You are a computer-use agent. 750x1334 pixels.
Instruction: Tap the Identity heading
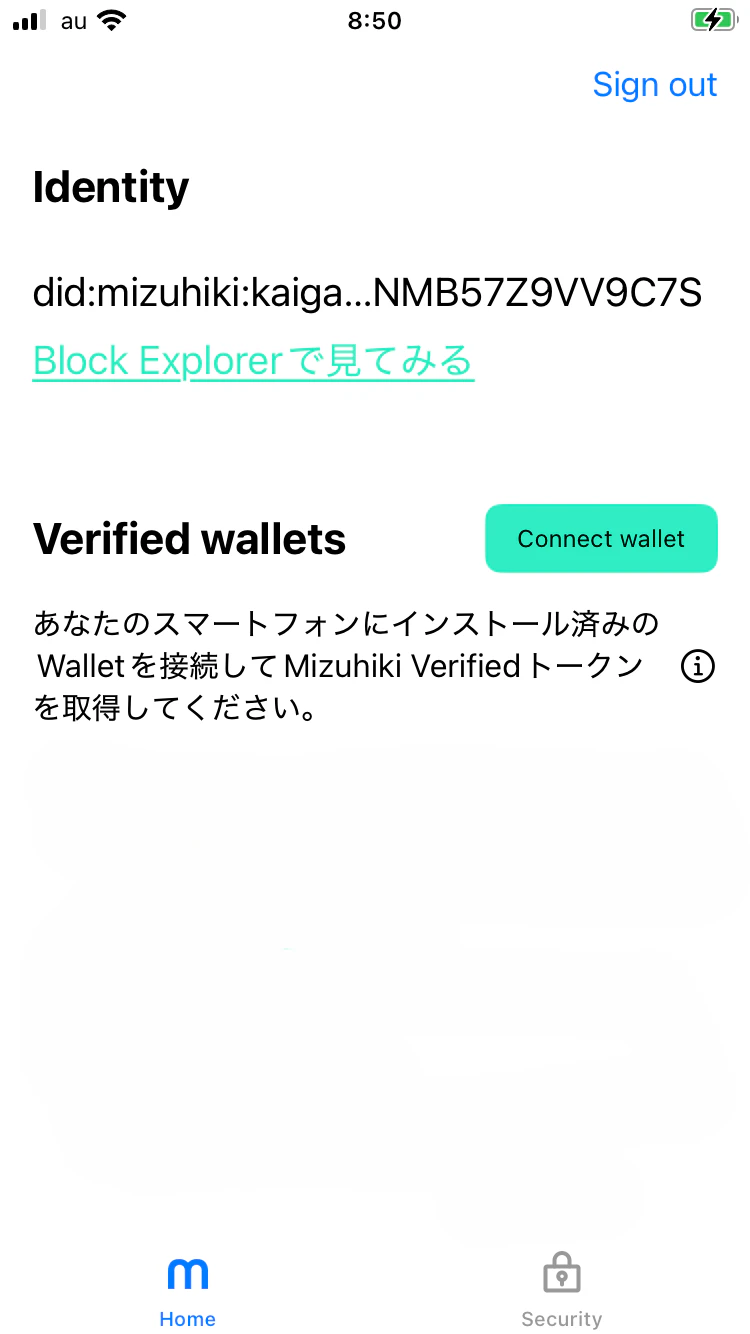tap(110, 187)
